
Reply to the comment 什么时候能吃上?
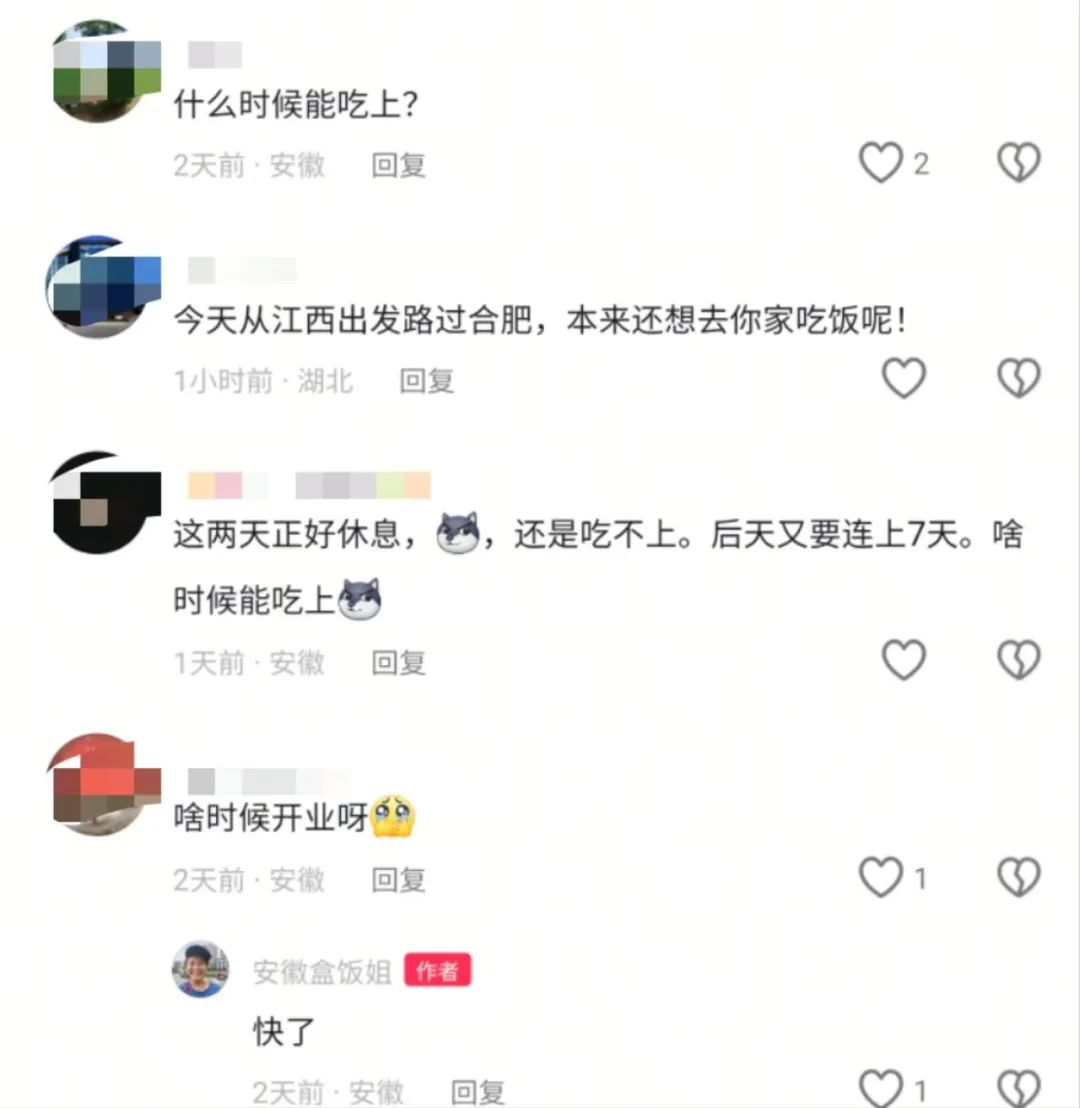(x=399, y=165)
